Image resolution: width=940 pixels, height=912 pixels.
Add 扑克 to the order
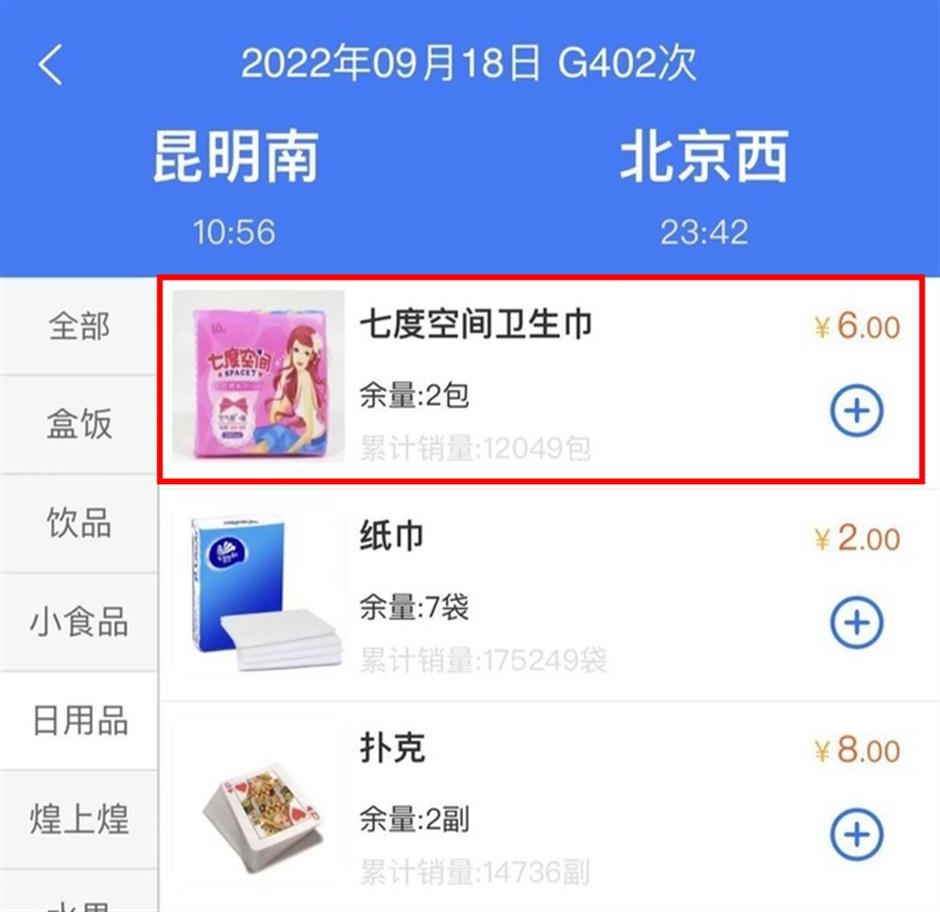pyautogui.click(x=857, y=835)
